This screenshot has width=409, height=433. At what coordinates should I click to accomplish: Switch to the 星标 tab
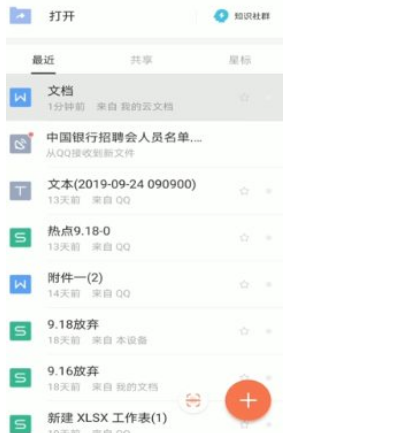click(x=240, y=60)
